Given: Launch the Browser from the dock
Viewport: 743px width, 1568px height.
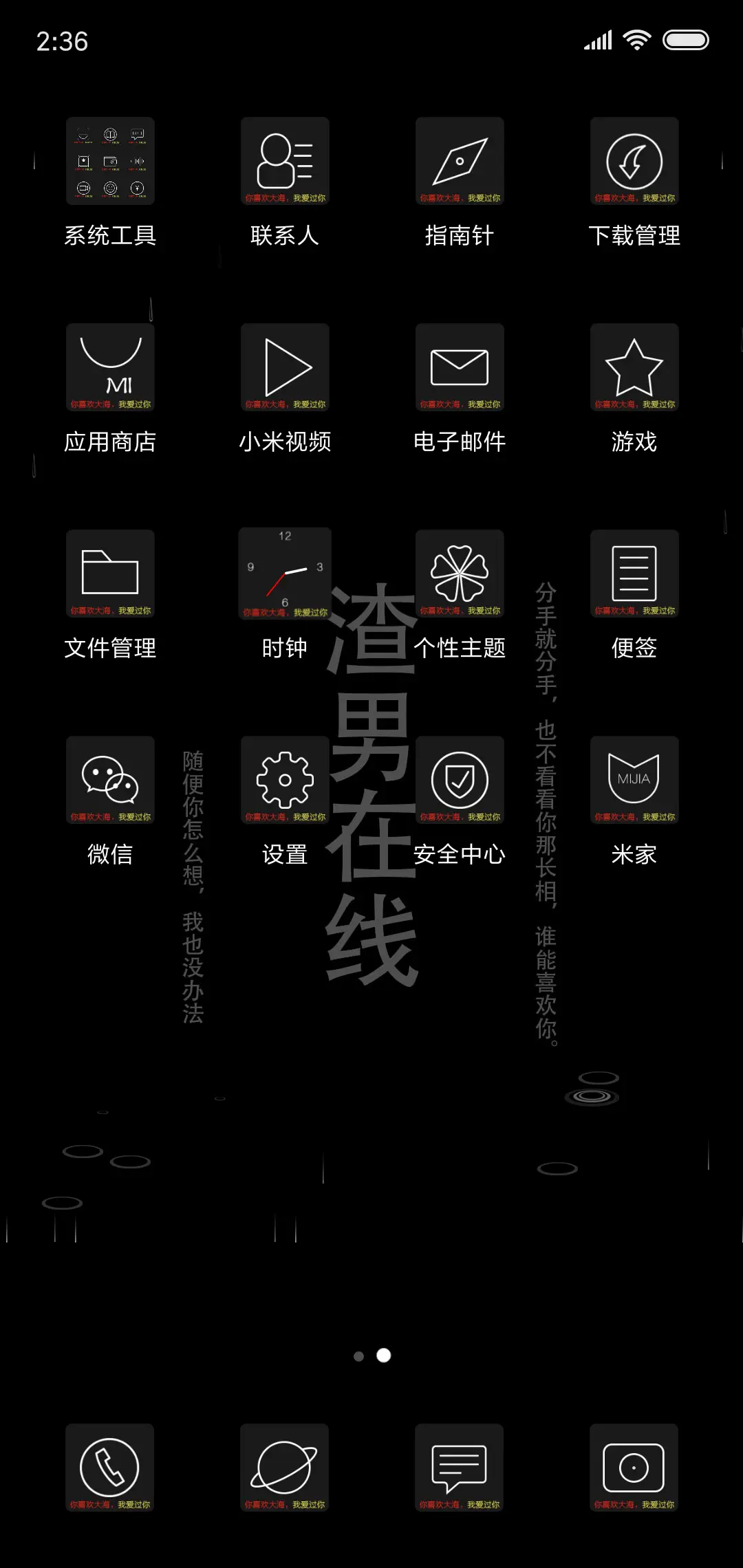Looking at the screenshot, I should tap(284, 1469).
